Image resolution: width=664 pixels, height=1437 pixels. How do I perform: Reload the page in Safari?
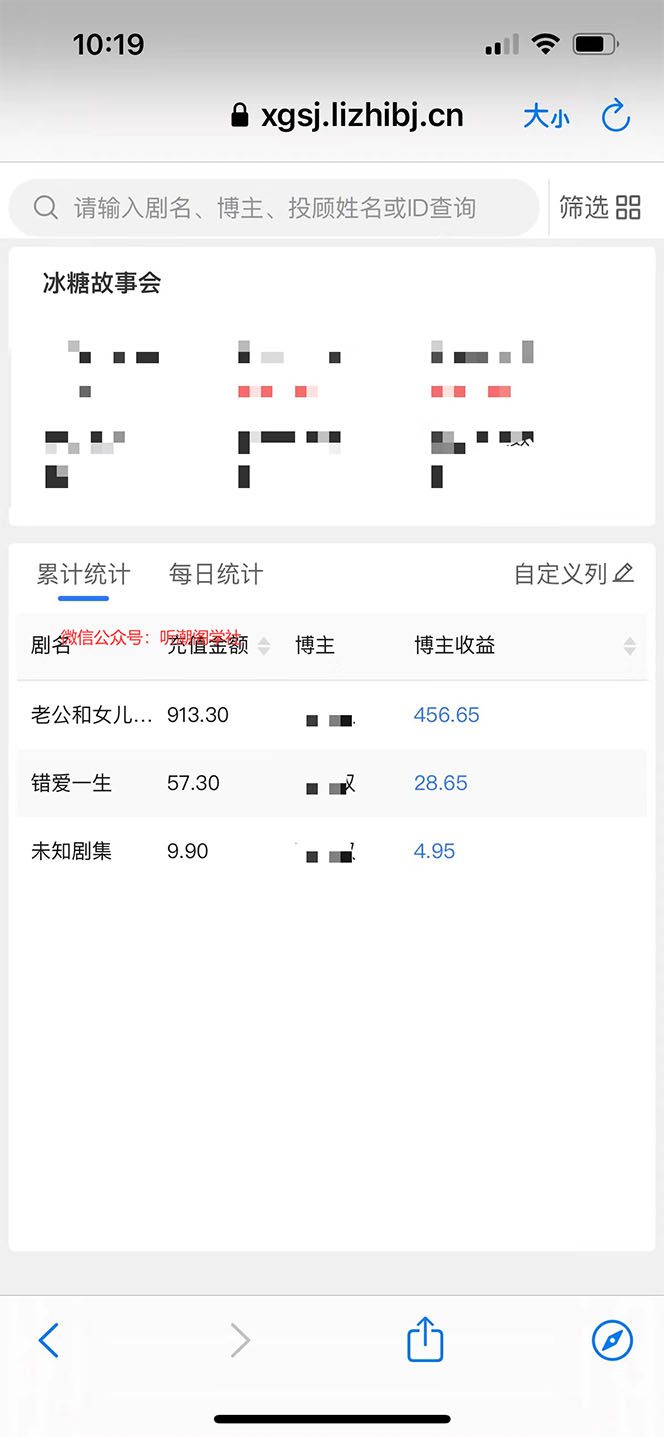point(615,116)
